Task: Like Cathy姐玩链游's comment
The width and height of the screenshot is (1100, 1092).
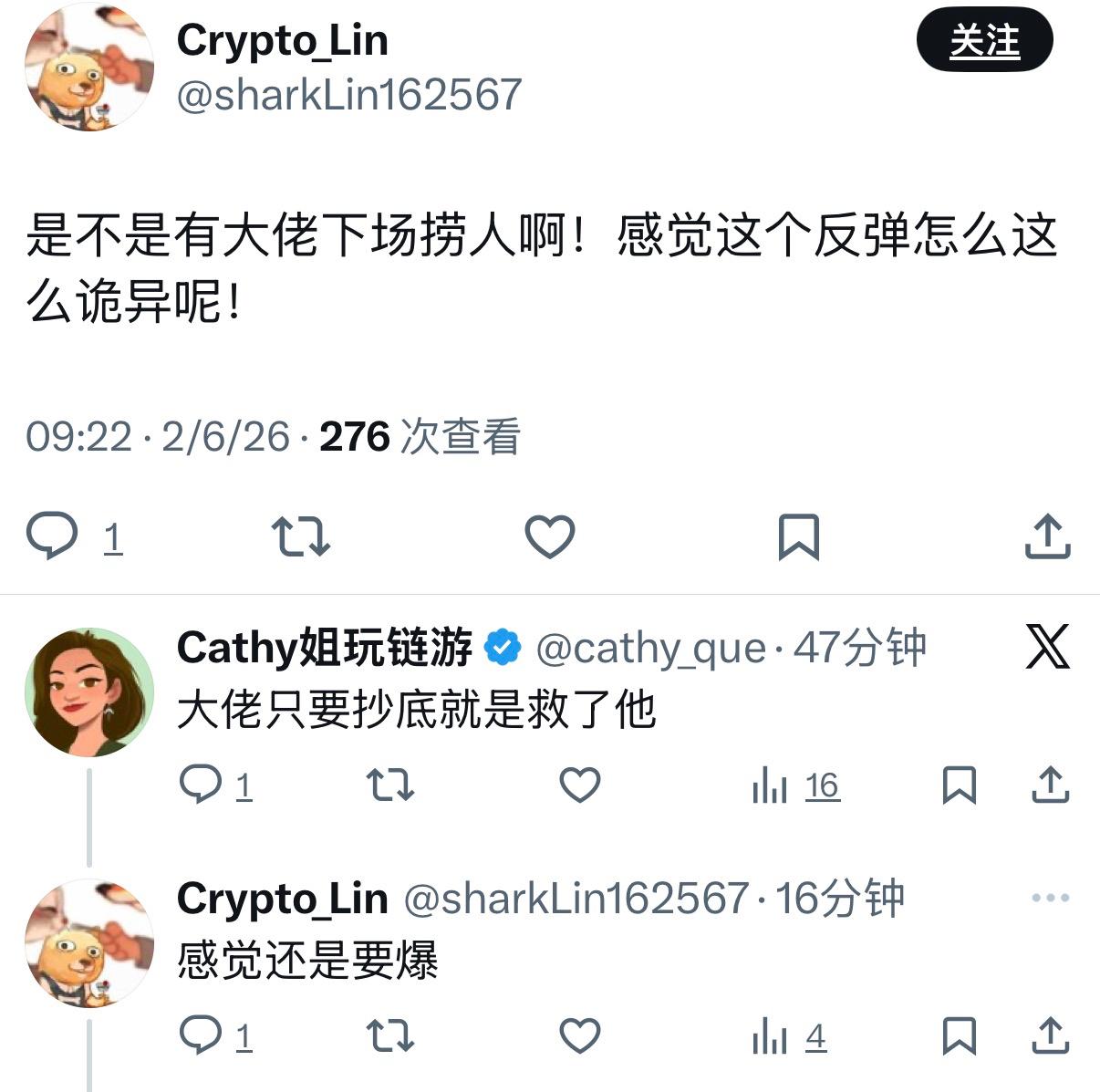Action: (579, 785)
